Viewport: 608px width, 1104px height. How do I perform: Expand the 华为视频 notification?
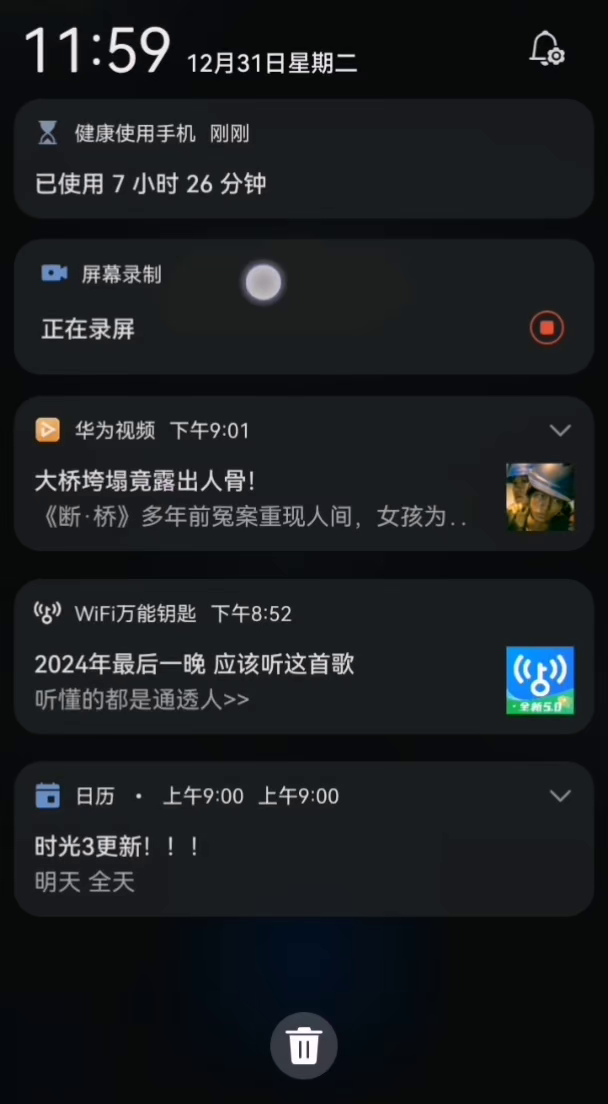coord(560,431)
